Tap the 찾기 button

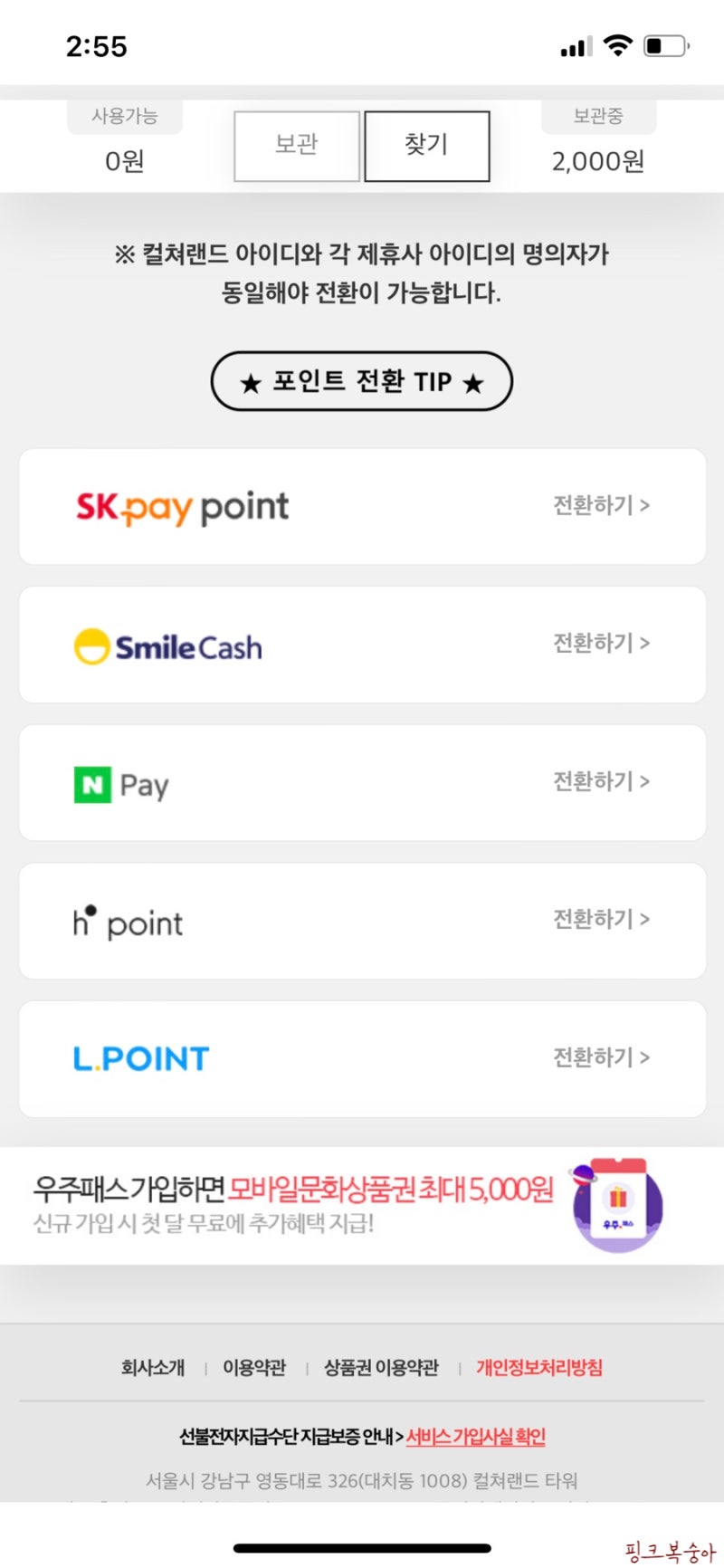(426, 146)
